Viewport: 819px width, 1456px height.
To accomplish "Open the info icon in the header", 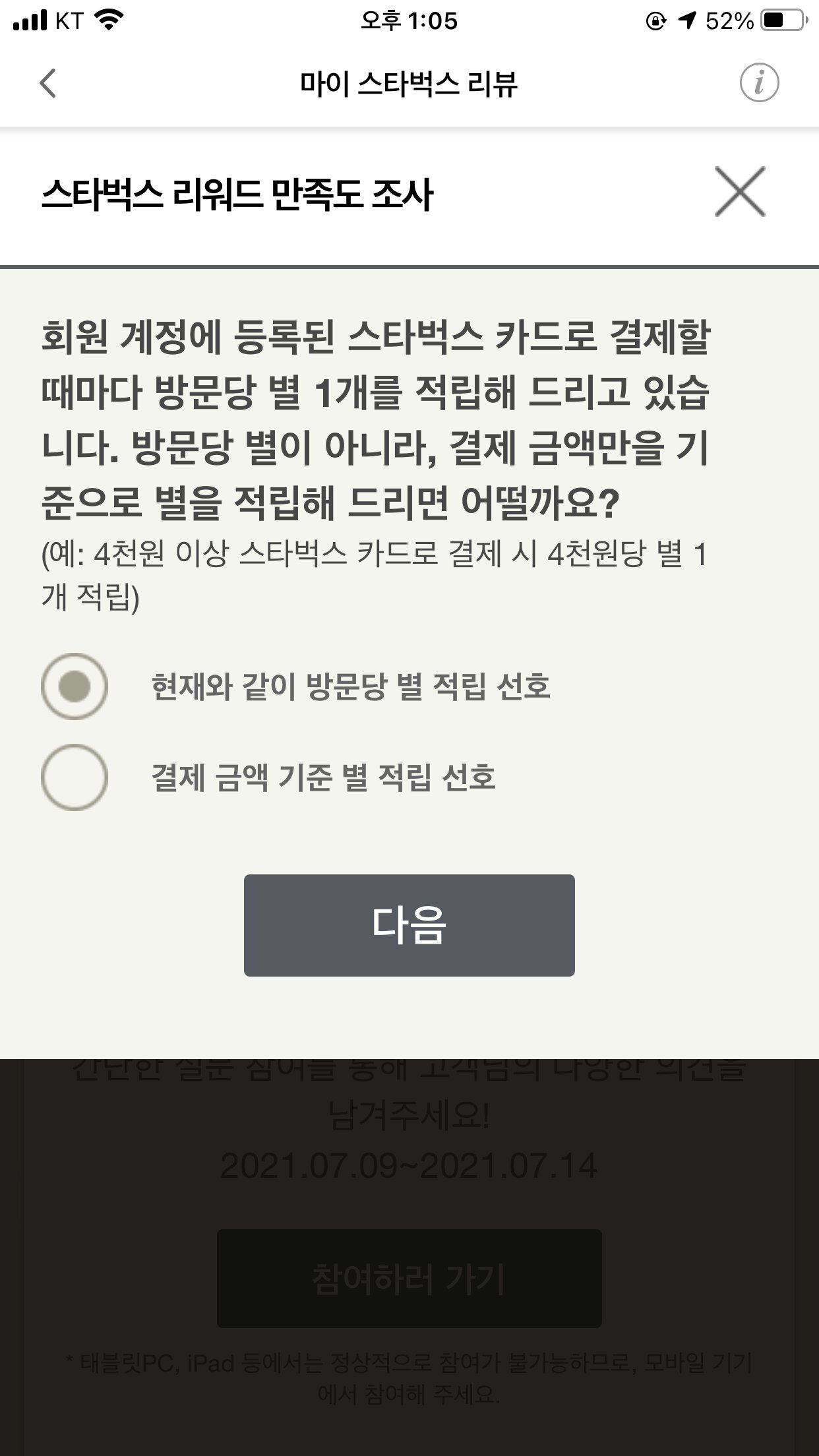I will pos(758,84).
